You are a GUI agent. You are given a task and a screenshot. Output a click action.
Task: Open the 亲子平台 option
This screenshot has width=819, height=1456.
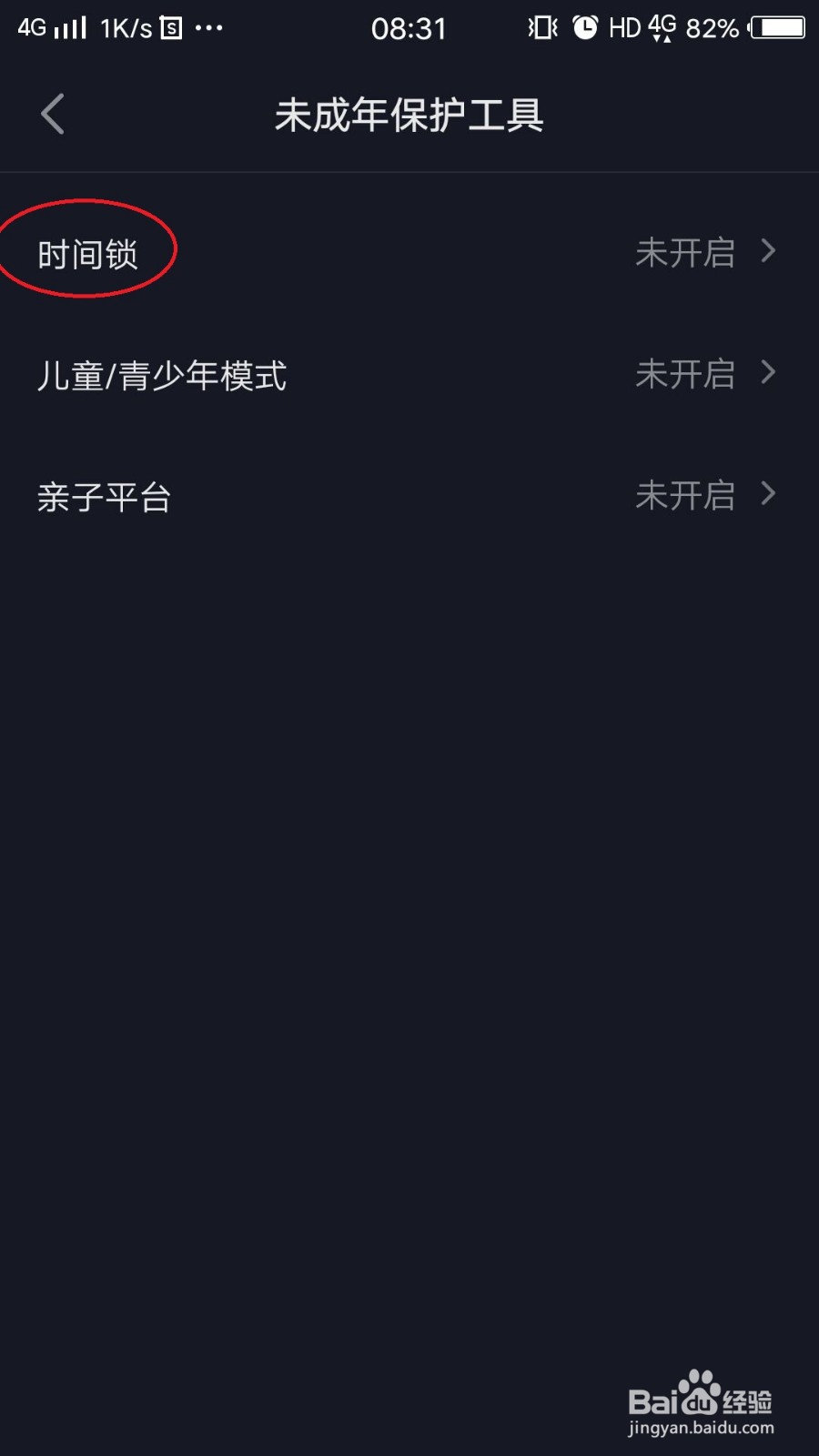pos(409,496)
